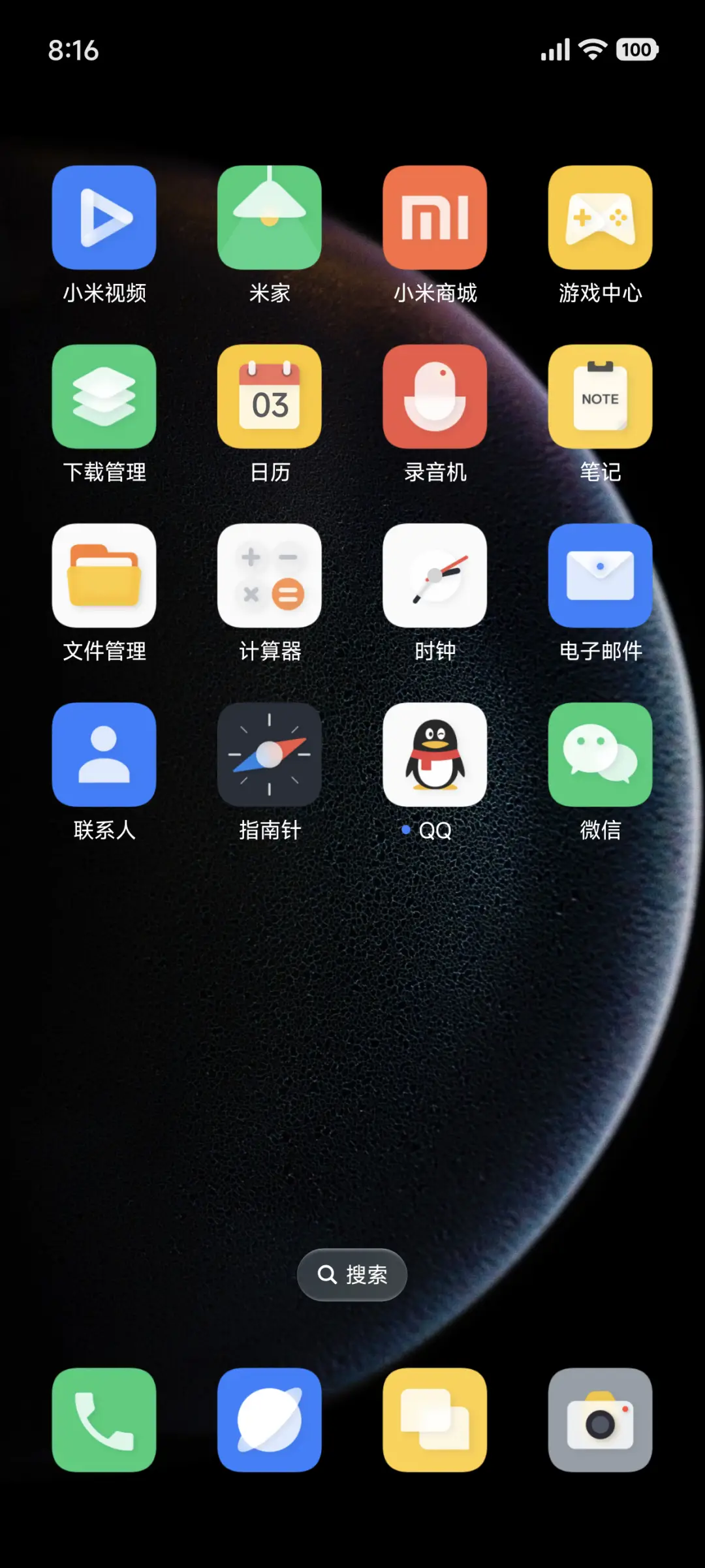Open the 笔记 notes app
The height and width of the screenshot is (1568, 705).
[600, 397]
